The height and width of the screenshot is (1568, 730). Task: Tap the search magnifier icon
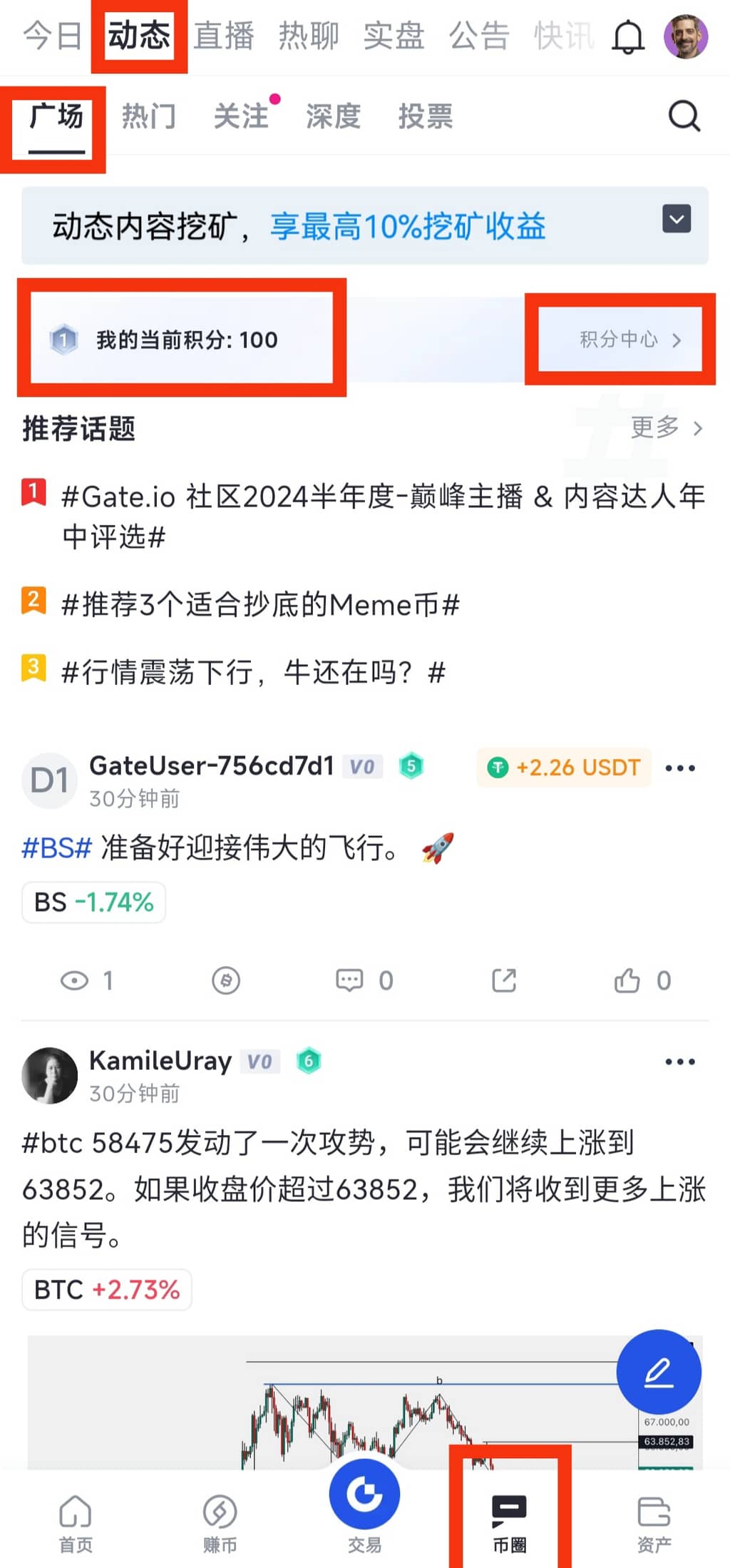(684, 116)
